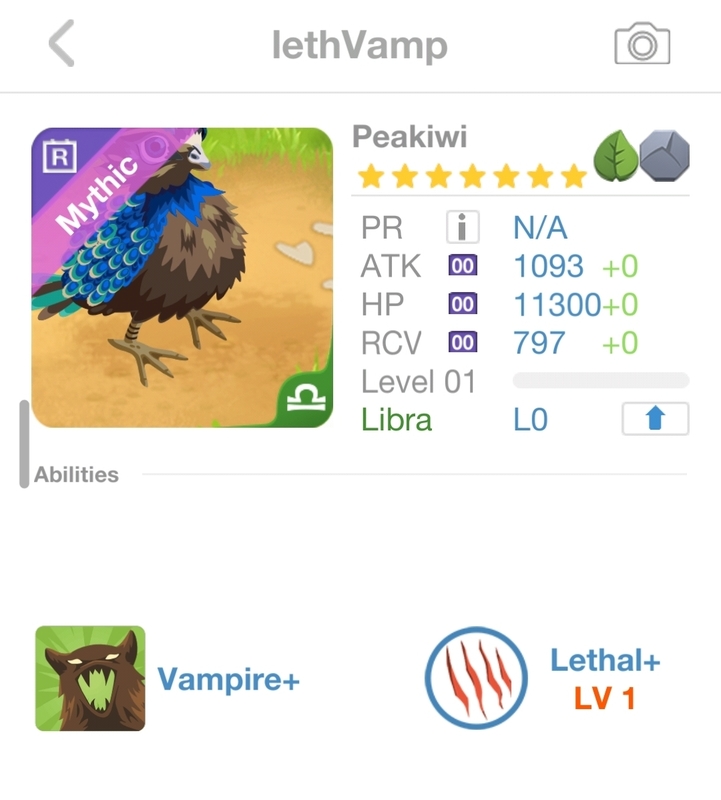Tap the Libra level-up arrow button

click(655, 419)
